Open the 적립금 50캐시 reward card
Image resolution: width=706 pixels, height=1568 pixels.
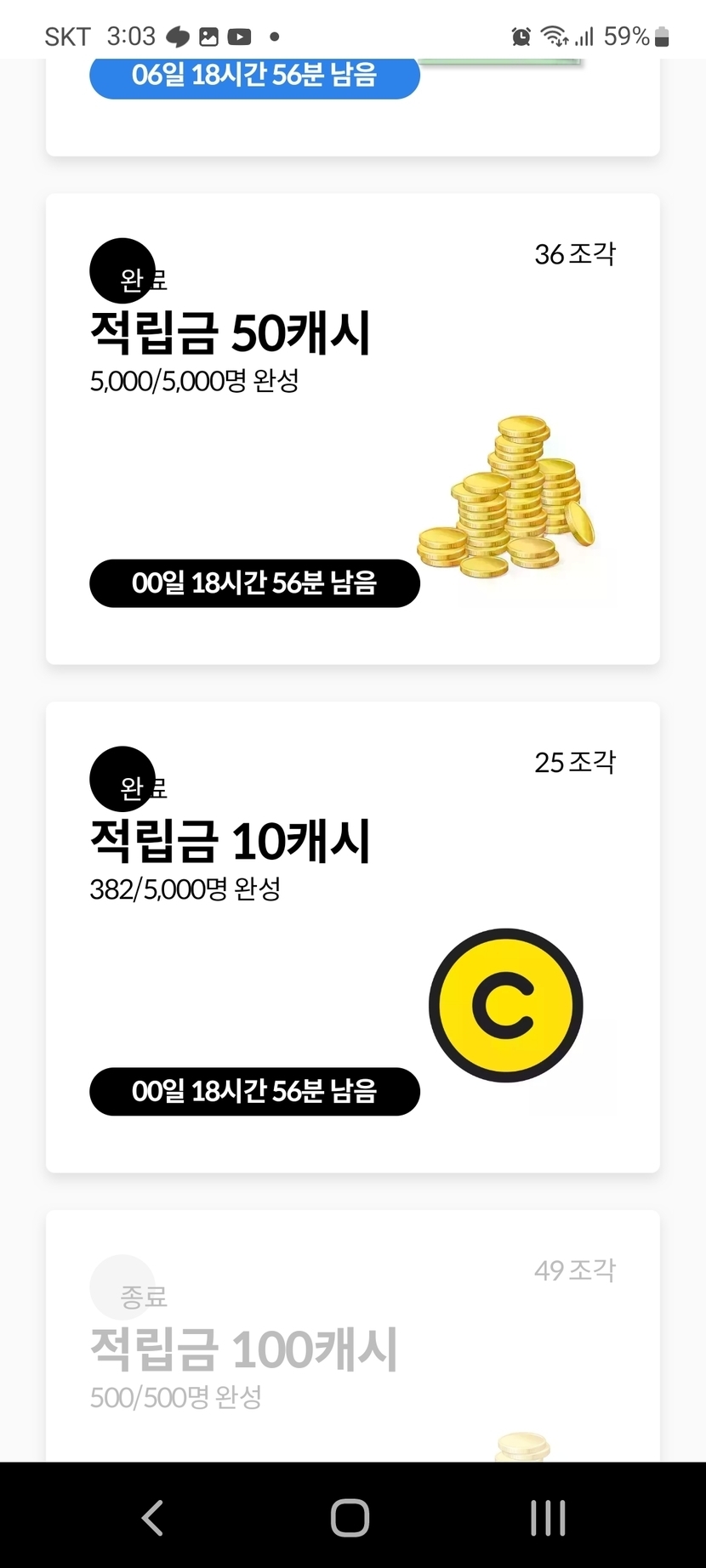pos(352,429)
